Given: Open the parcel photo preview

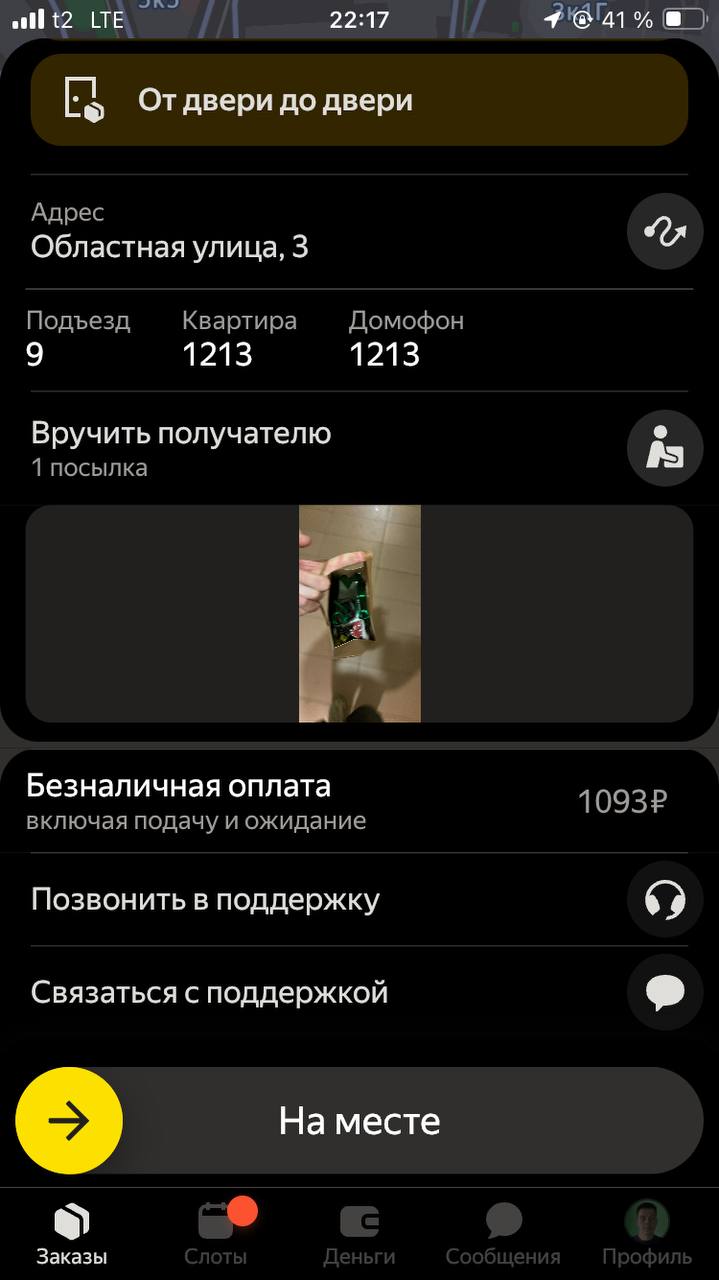Looking at the screenshot, I should [360, 613].
